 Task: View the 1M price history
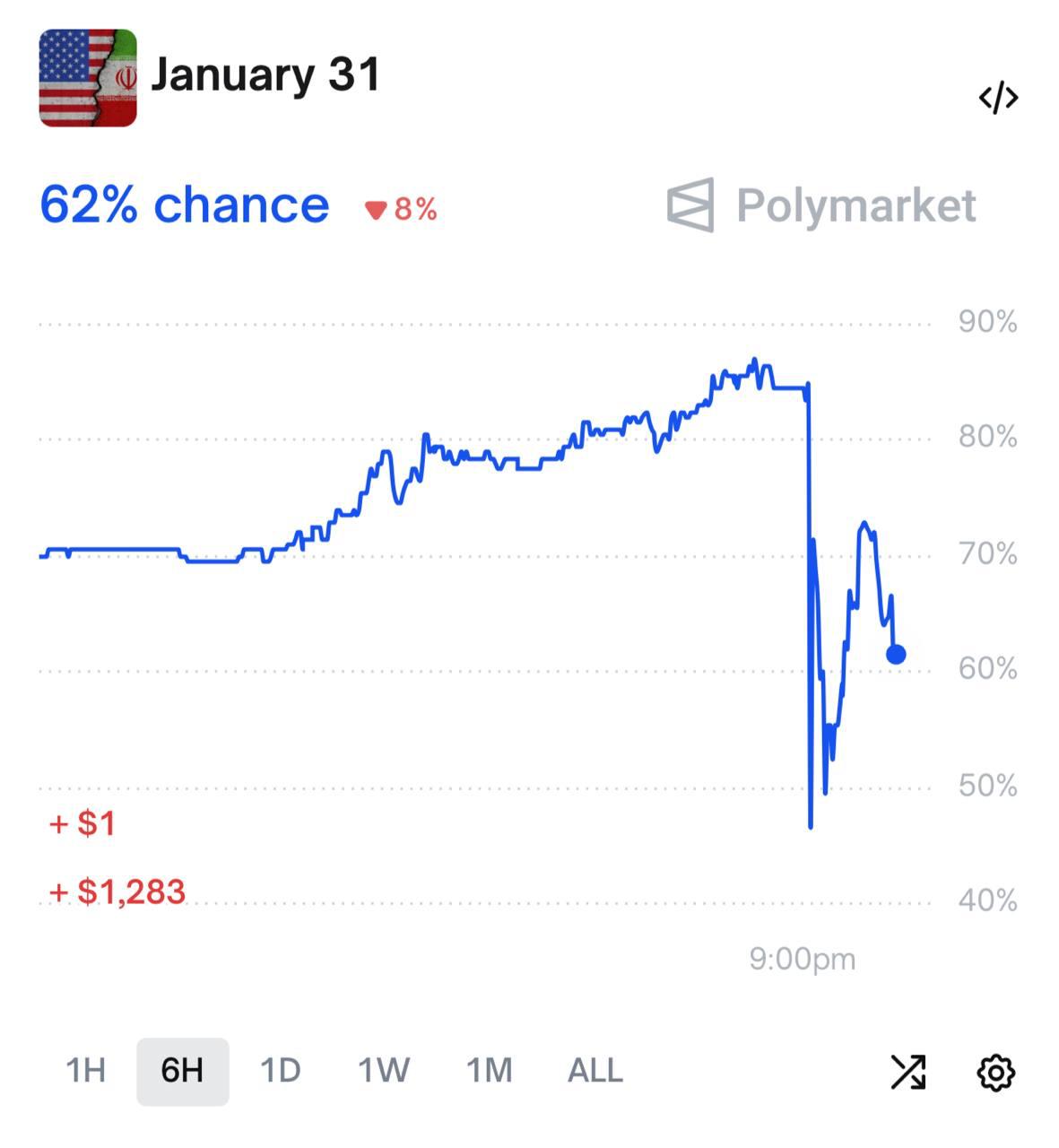pos(489,1071)
